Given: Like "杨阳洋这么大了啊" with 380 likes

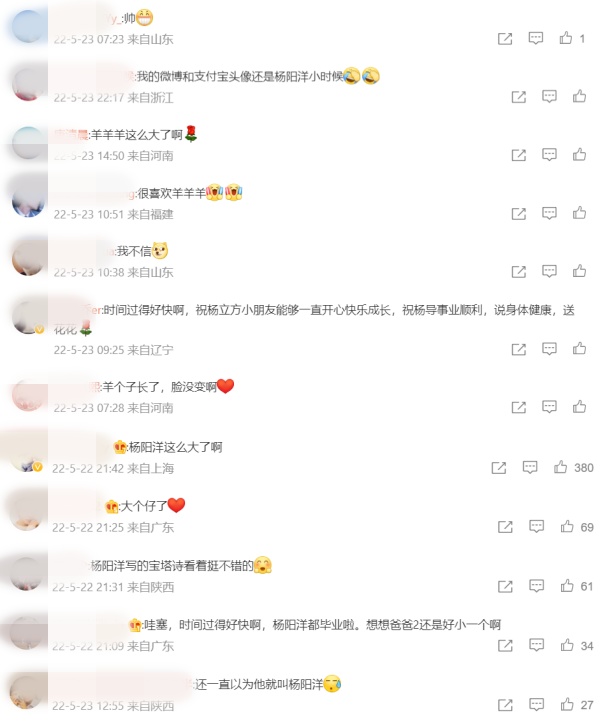Looking at the screenshot, I should point(560,467).
